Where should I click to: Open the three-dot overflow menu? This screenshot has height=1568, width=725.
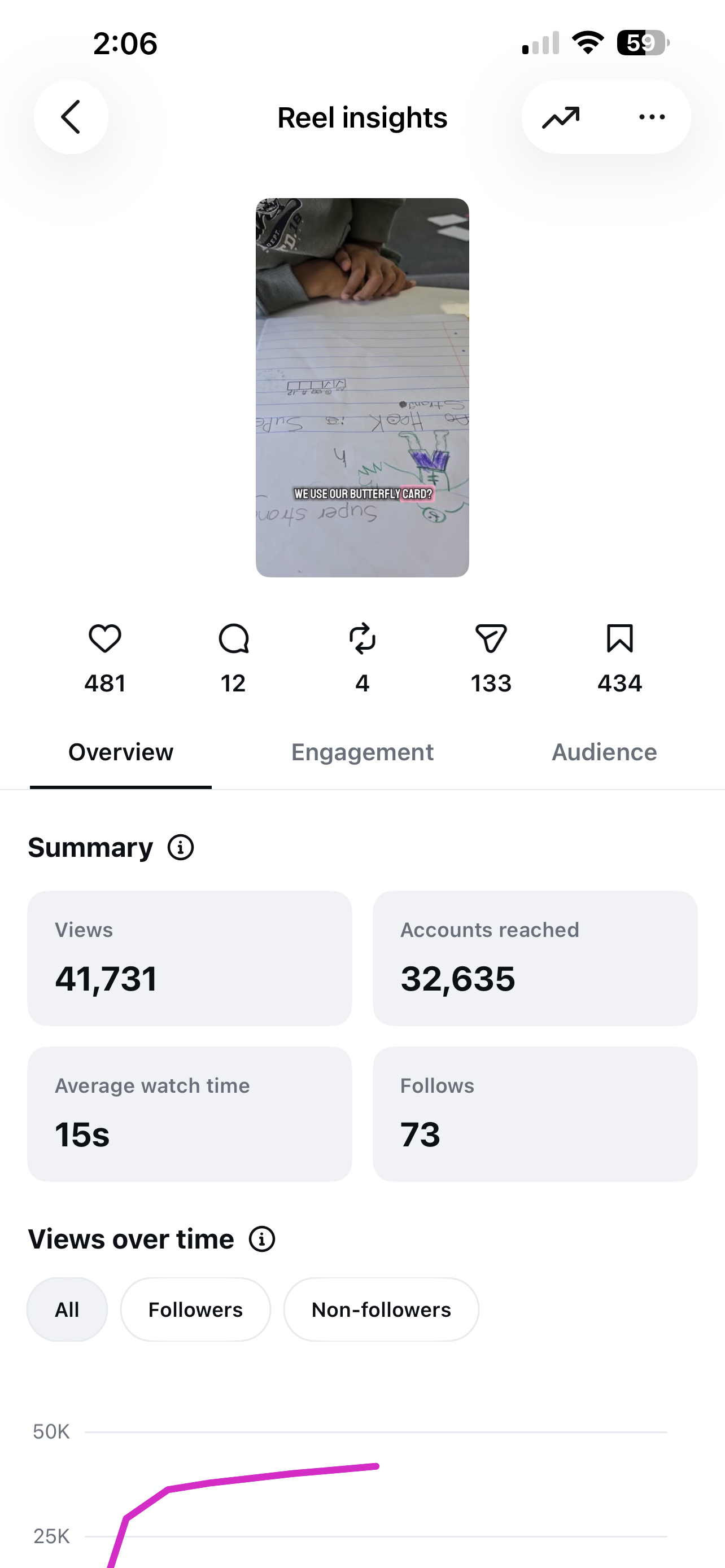652,117
